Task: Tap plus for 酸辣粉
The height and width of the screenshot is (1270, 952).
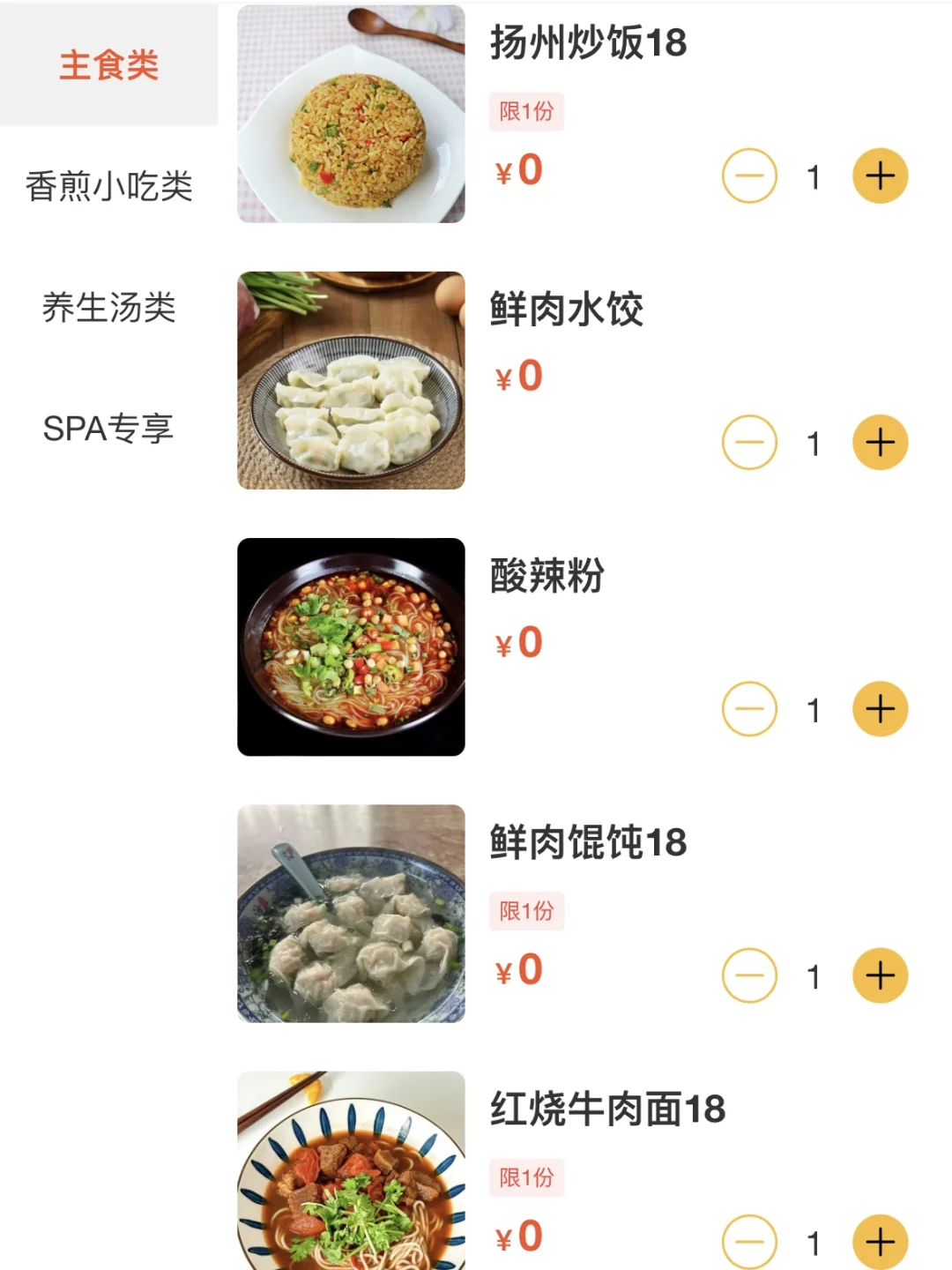Action: click(880, 709)
